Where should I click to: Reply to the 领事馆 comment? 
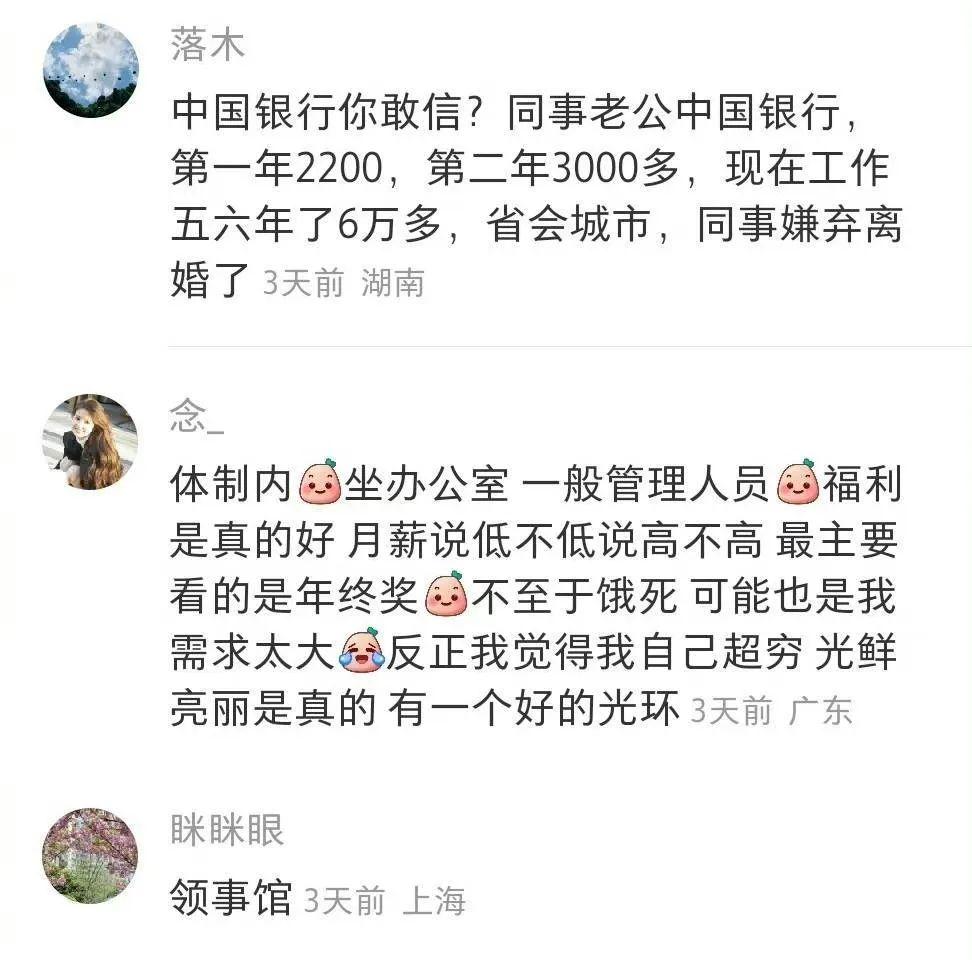pos(231,899)
